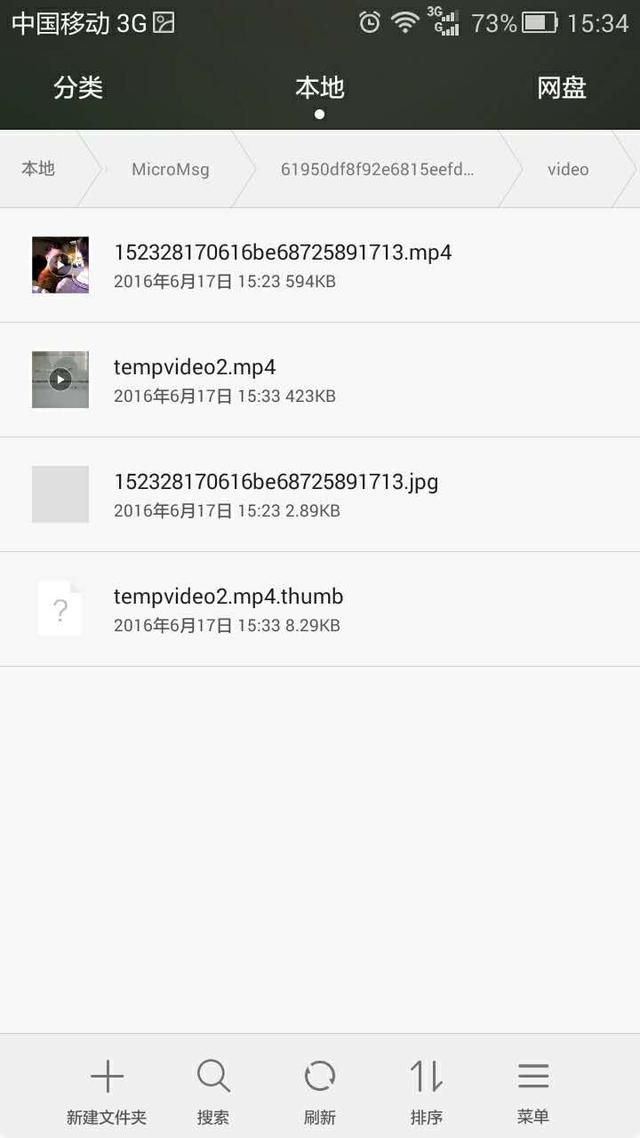Open the tempvideo2.mp4 file
640x1138 pixels.
coord(195,380)
